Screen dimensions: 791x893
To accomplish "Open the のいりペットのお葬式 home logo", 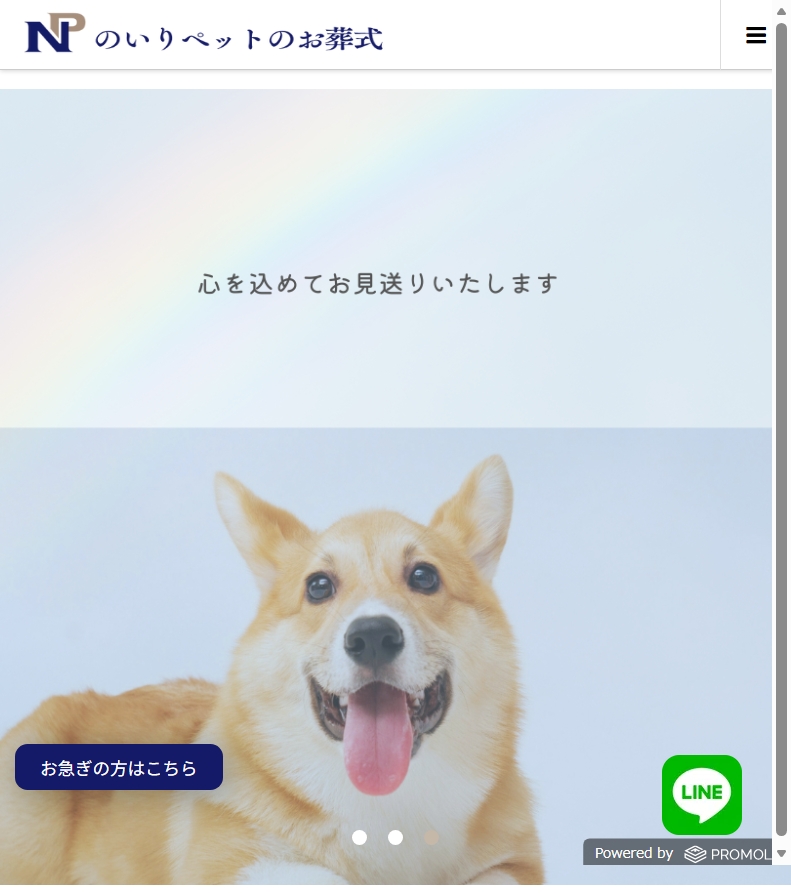I will point(204,36).
